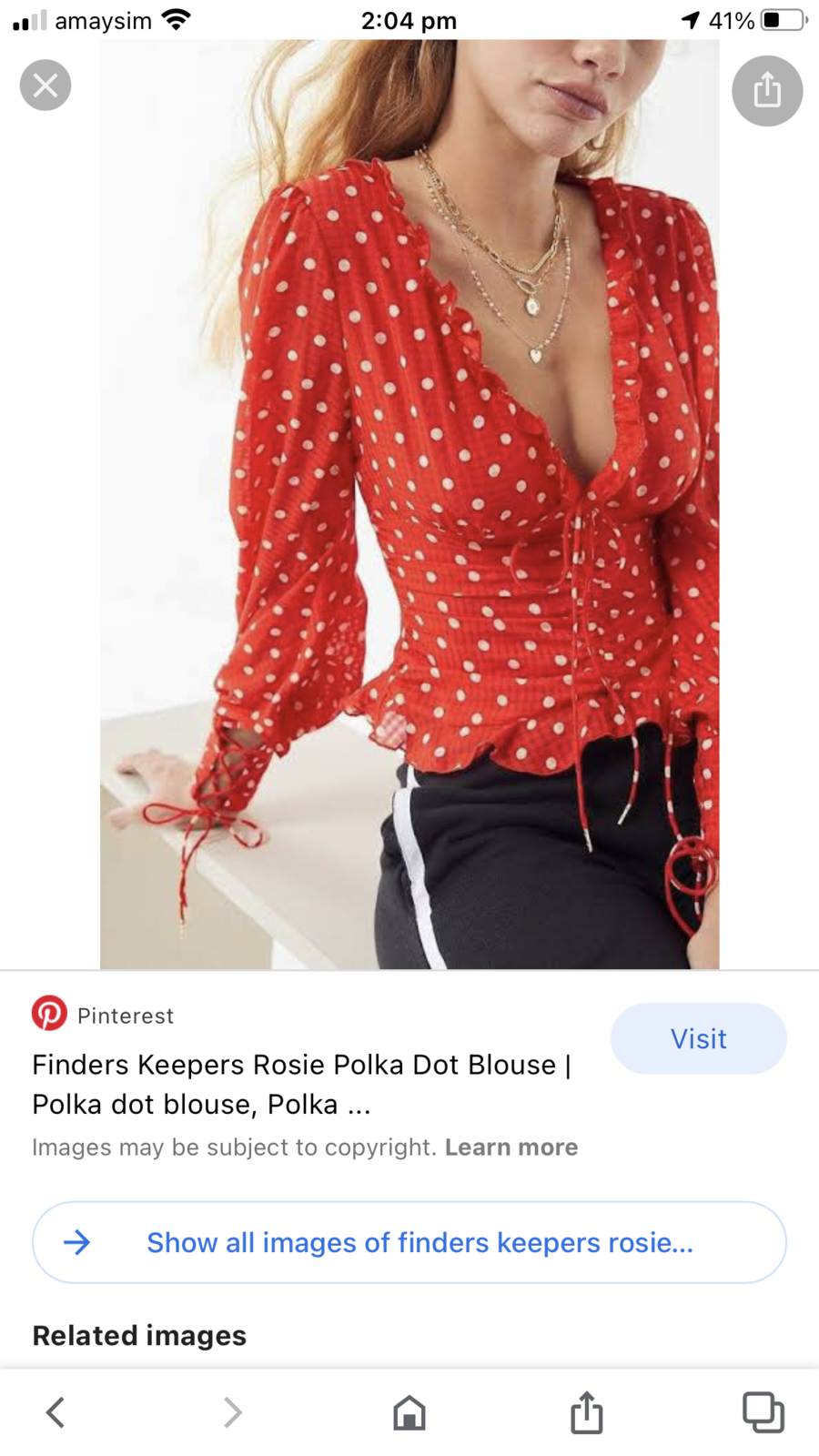Open the Learn more copyright link

click(511, 1147)
